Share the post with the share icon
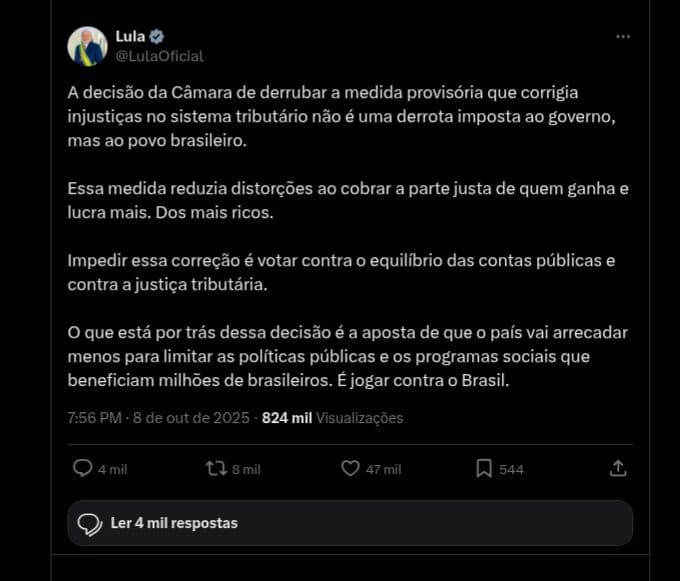 click(x=618, y=468)
